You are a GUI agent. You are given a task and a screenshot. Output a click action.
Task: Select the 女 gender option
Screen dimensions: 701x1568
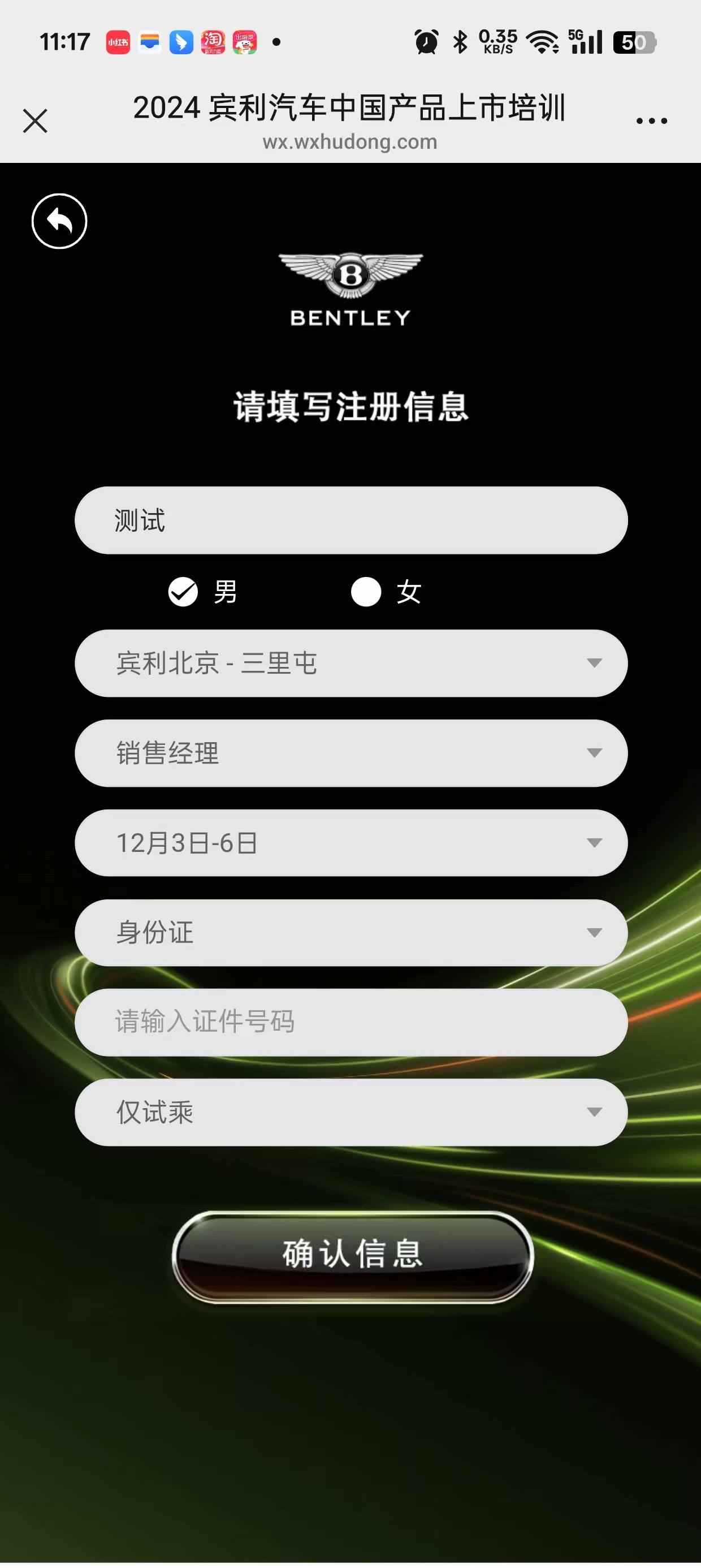coord(366,592)
